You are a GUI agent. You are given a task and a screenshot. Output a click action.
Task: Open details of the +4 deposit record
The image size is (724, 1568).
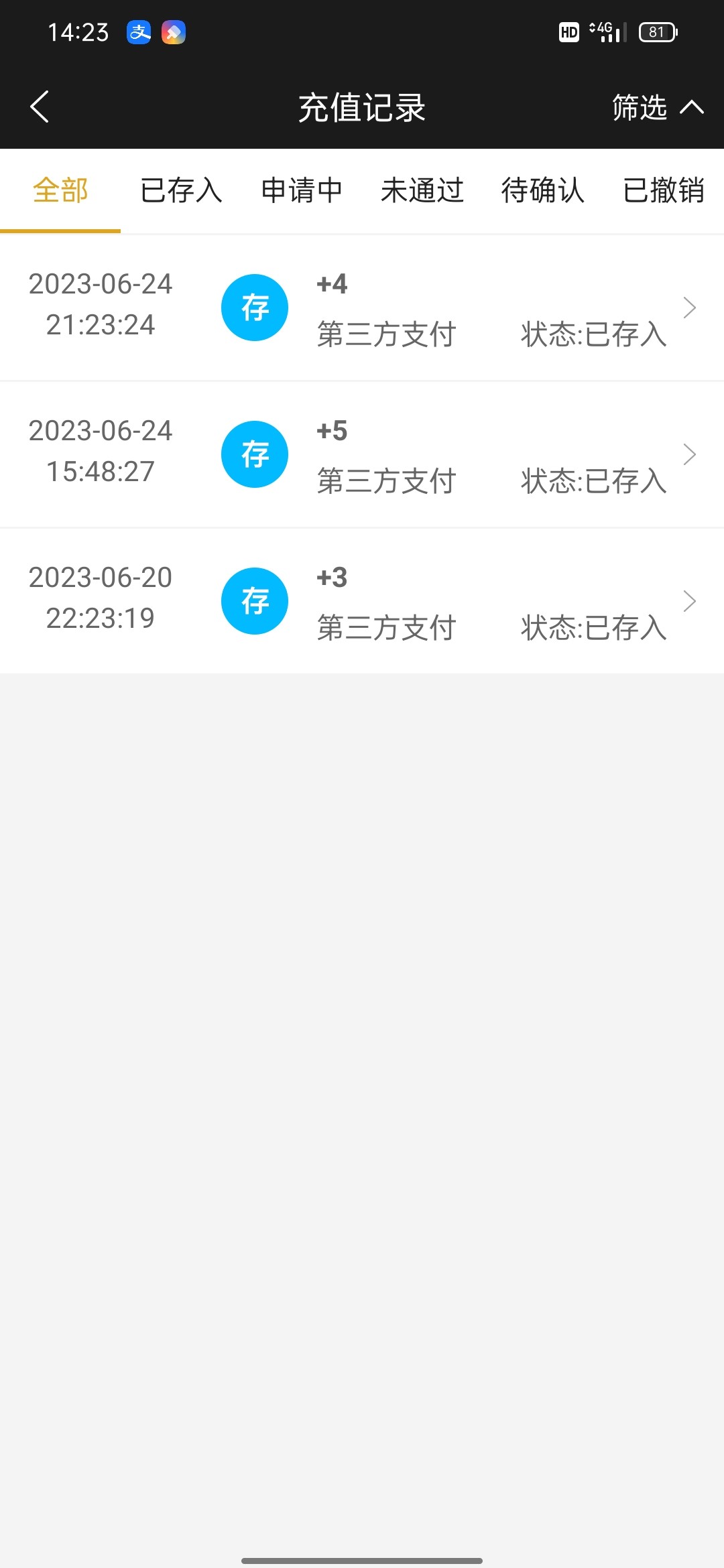coord(689,308)
